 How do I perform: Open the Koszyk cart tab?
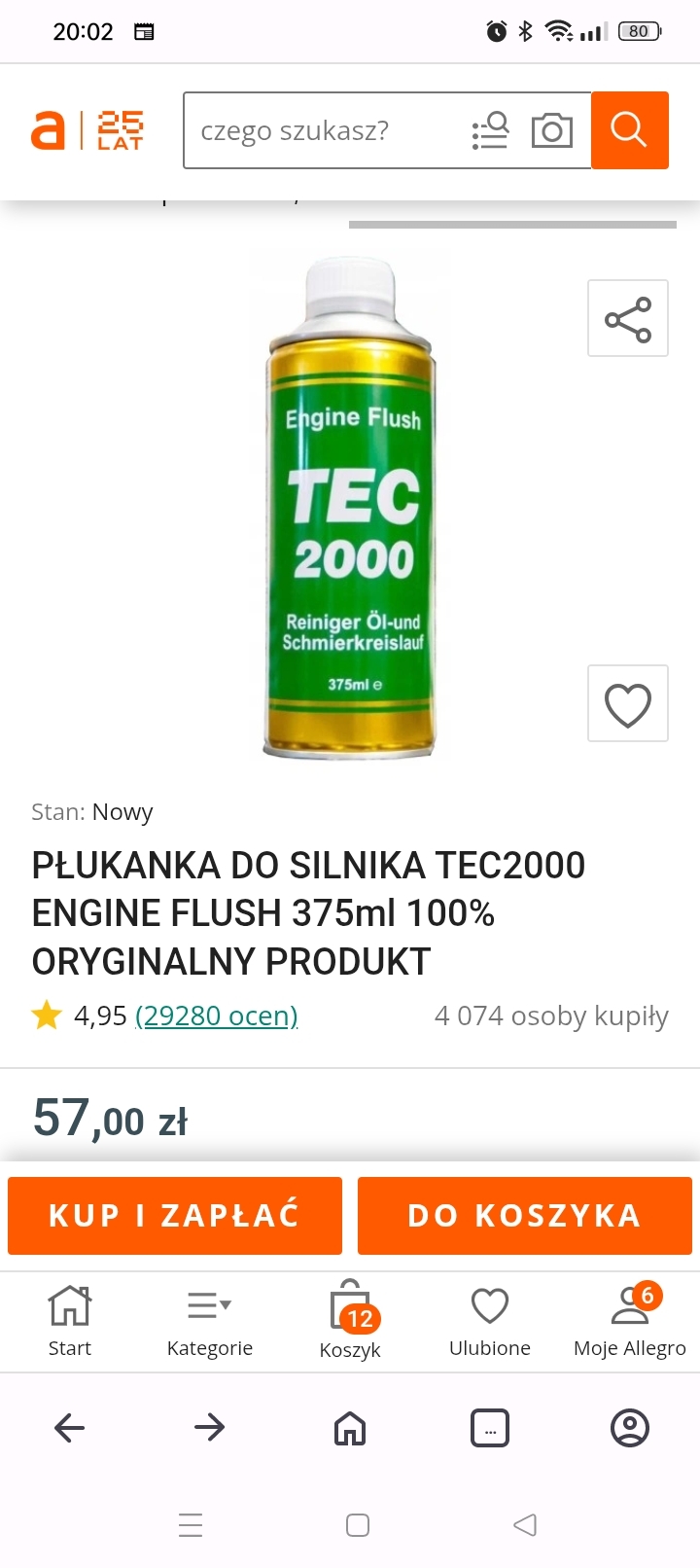[350, 1321]
